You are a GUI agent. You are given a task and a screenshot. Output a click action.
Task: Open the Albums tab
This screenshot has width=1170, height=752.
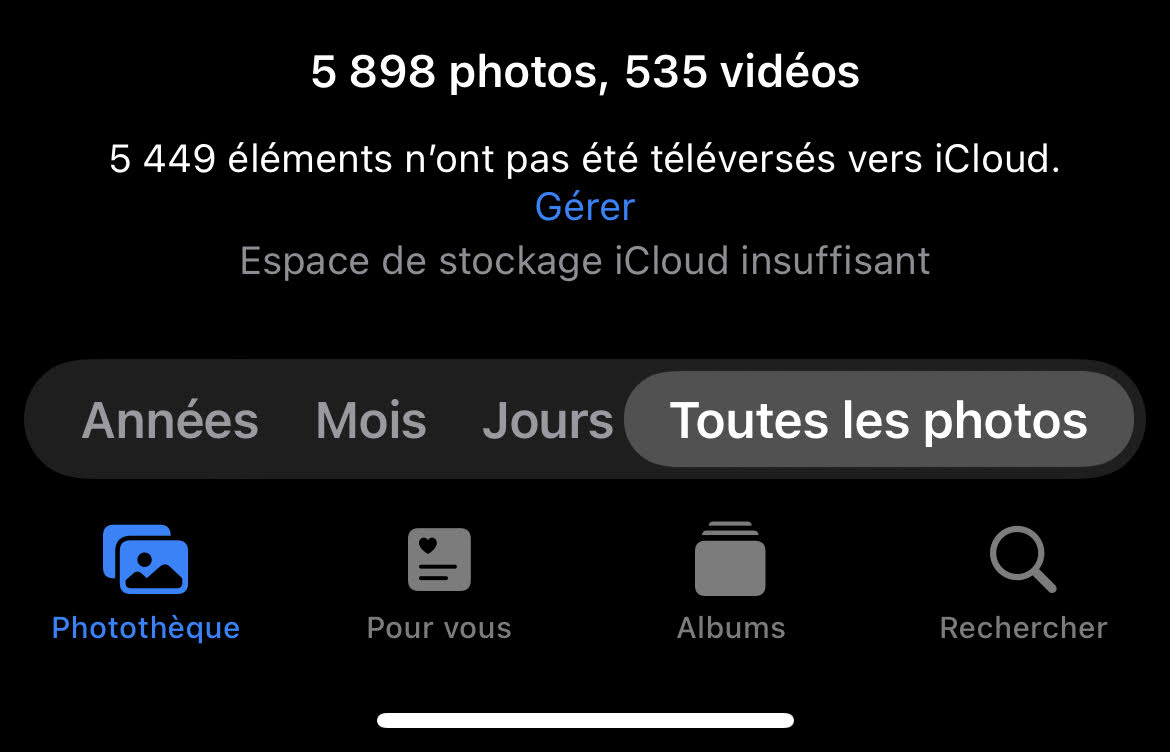point(731,583)
